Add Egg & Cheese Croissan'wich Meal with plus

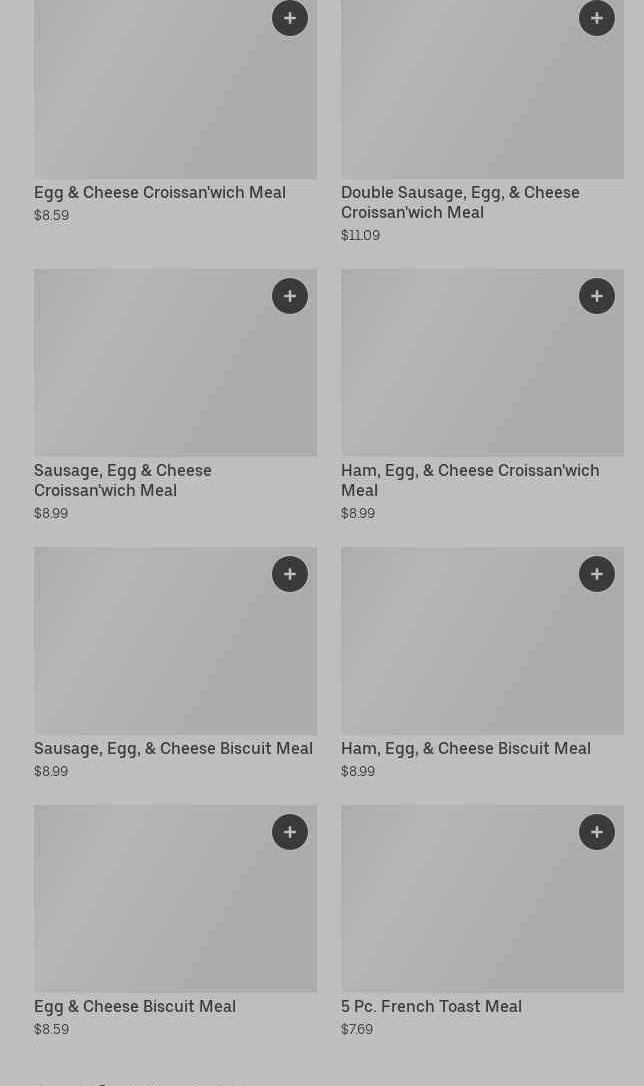pos(290,18)
